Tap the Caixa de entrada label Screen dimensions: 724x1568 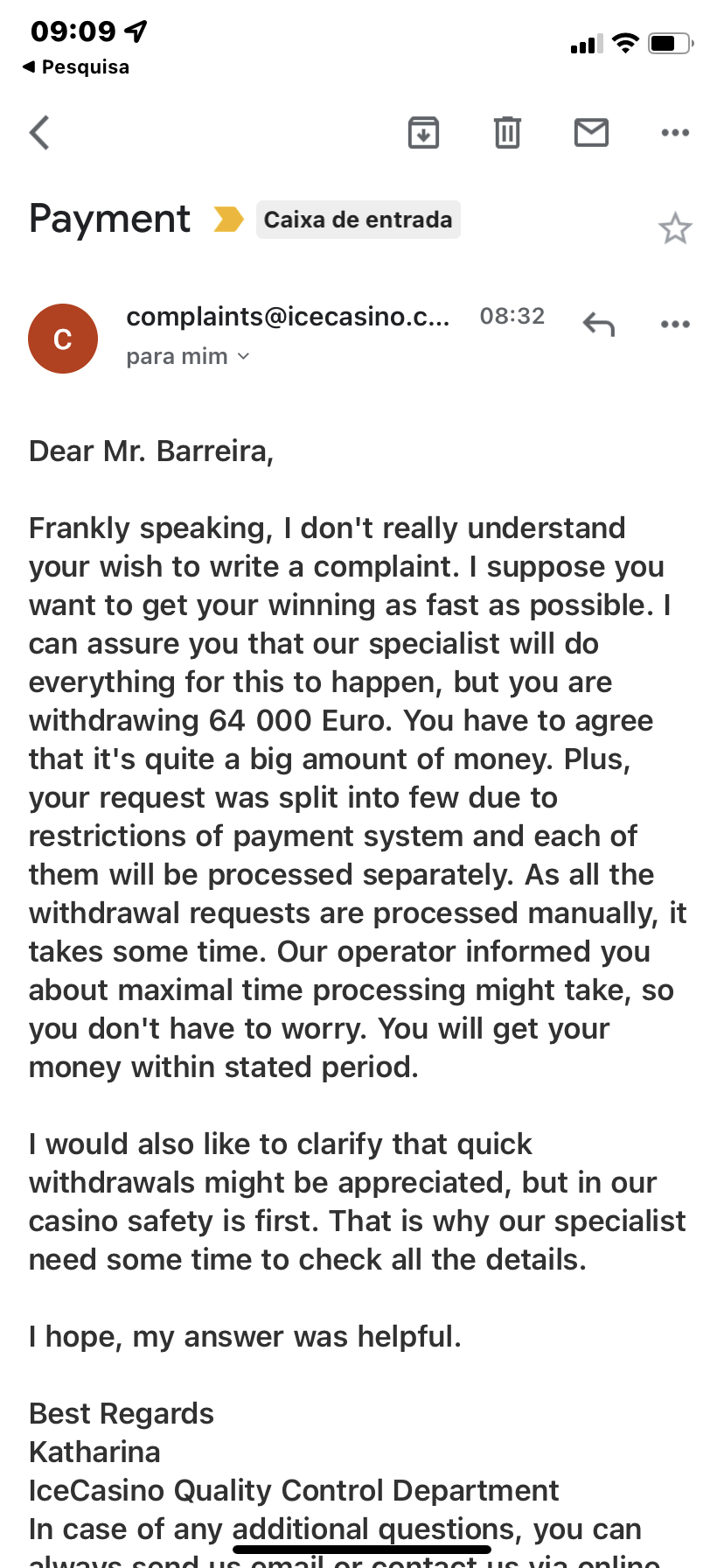[x=358, y=220]
